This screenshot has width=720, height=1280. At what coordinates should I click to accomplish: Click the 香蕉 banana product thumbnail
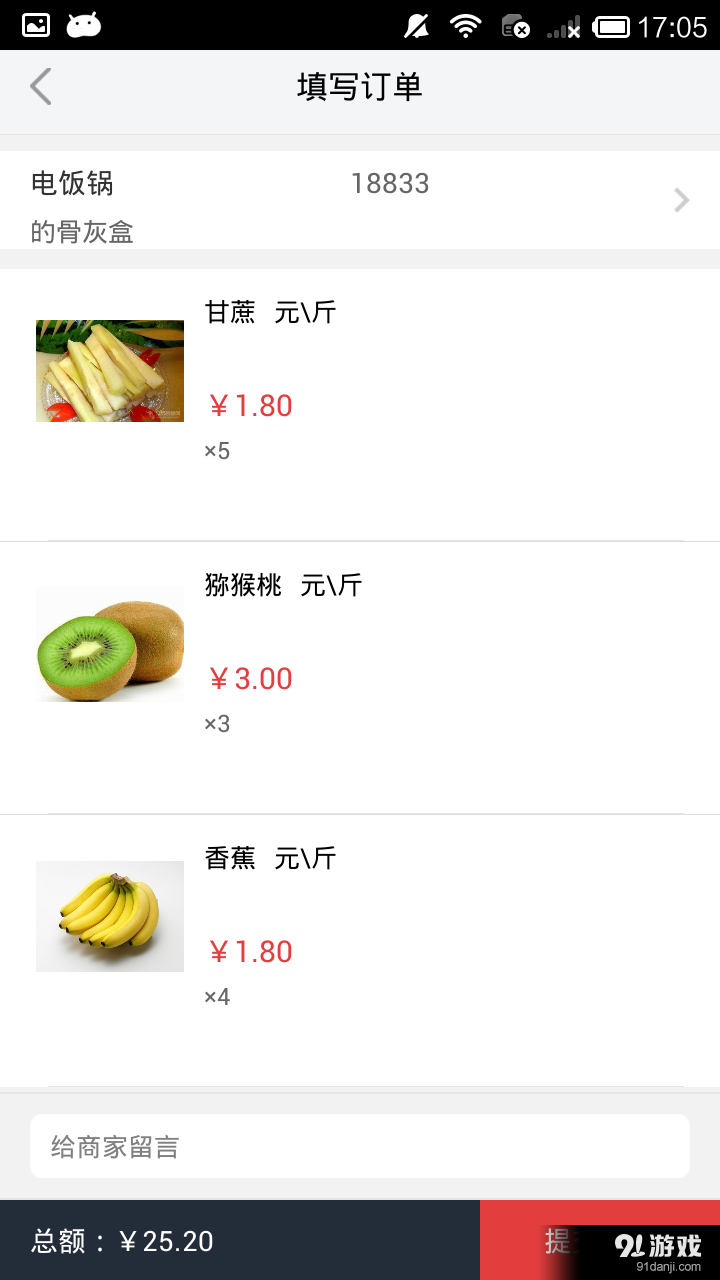[x=109, y=915]
